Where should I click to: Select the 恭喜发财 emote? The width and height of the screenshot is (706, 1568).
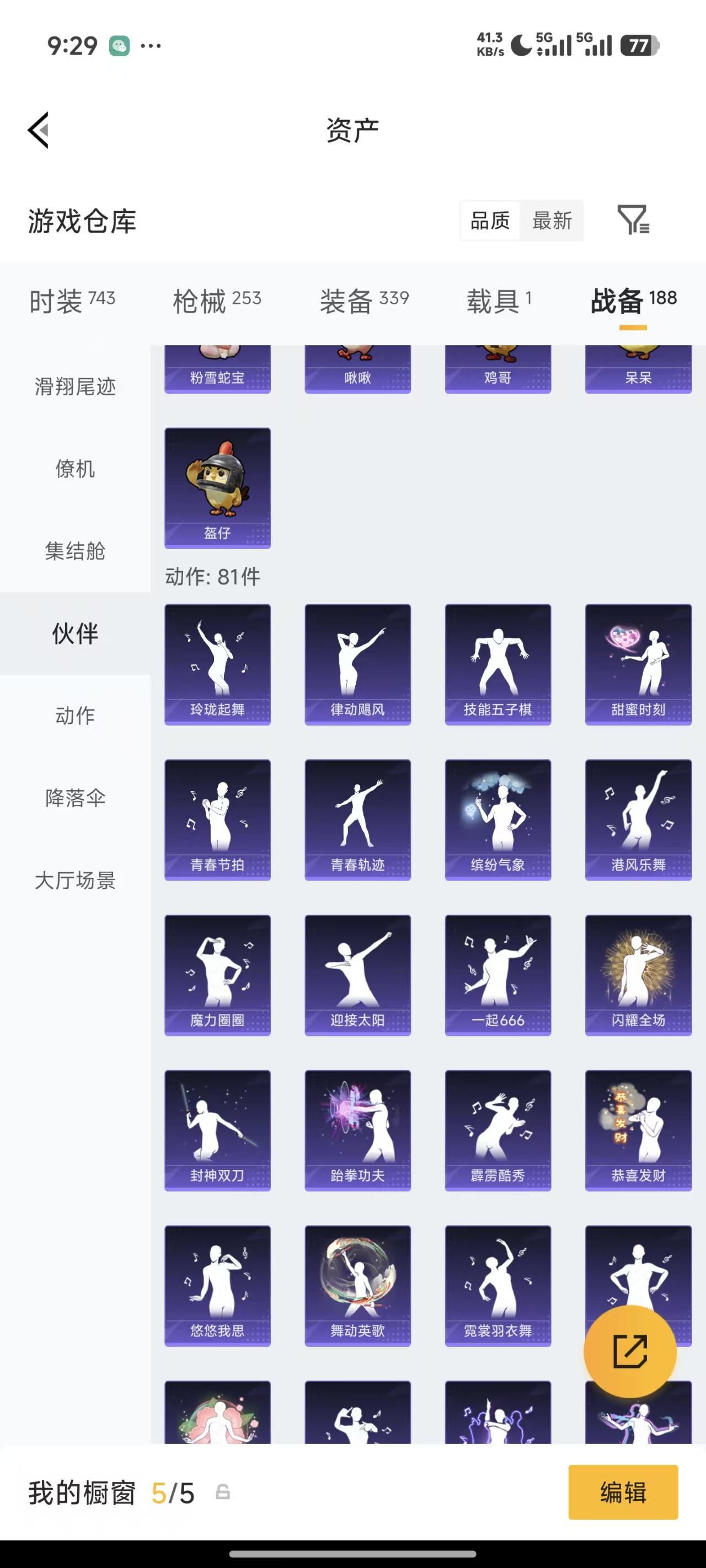pos(638,1129)
